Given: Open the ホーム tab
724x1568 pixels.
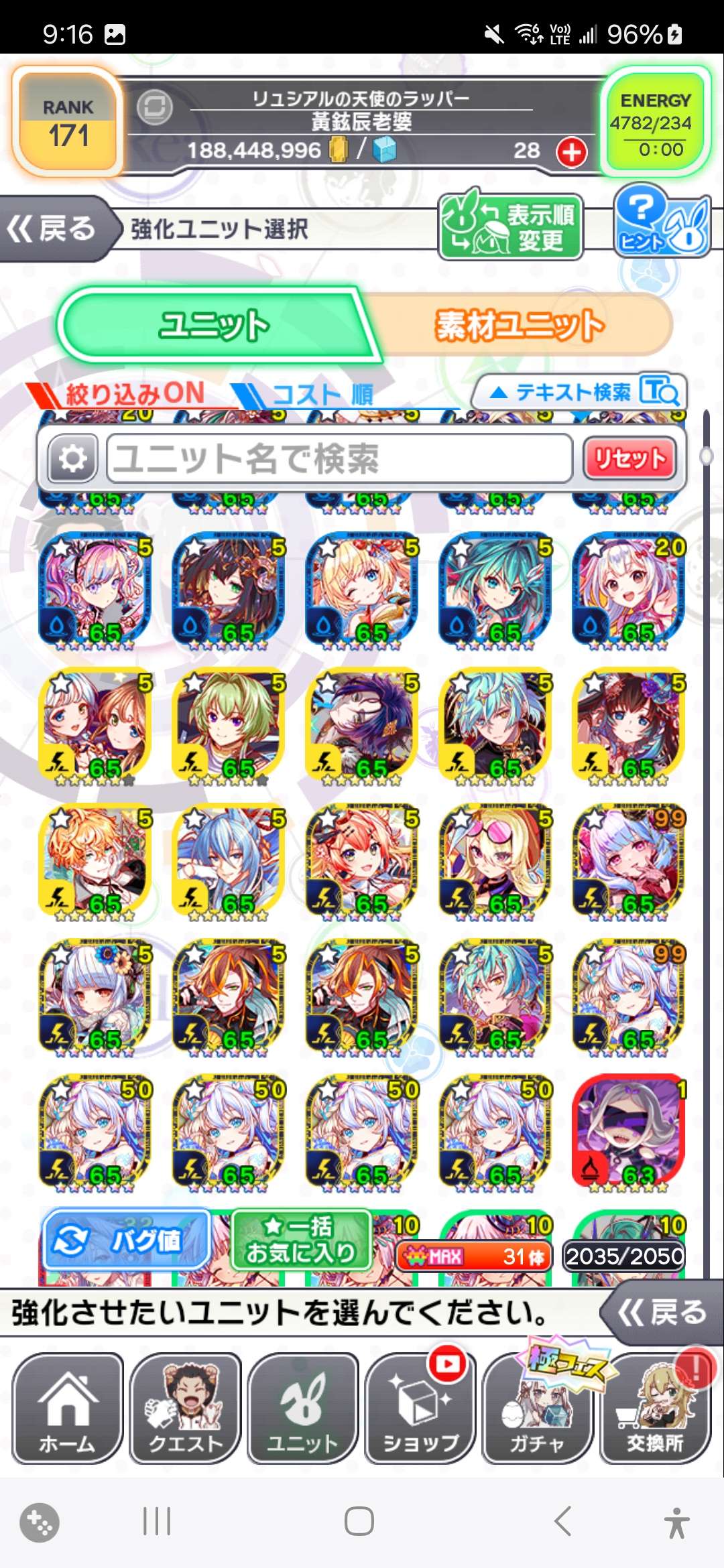Looking at the screenshot, I should pos(68,1409).
